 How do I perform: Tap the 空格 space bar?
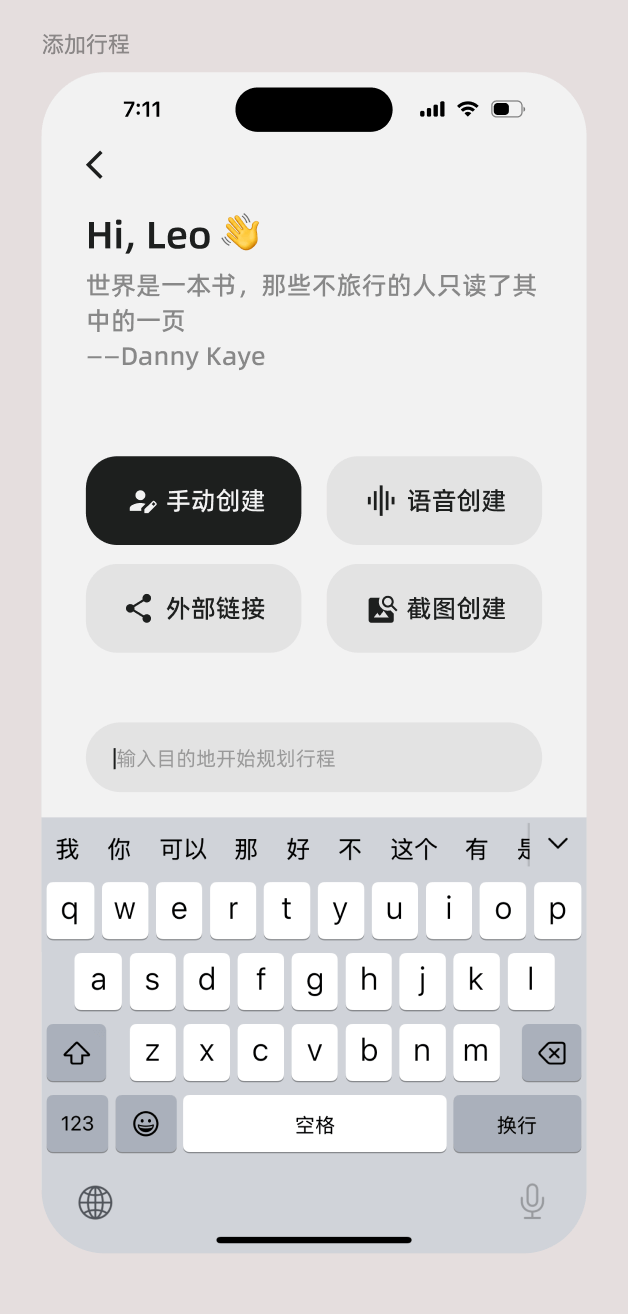pyautogui.click(x=315, y=1124)
